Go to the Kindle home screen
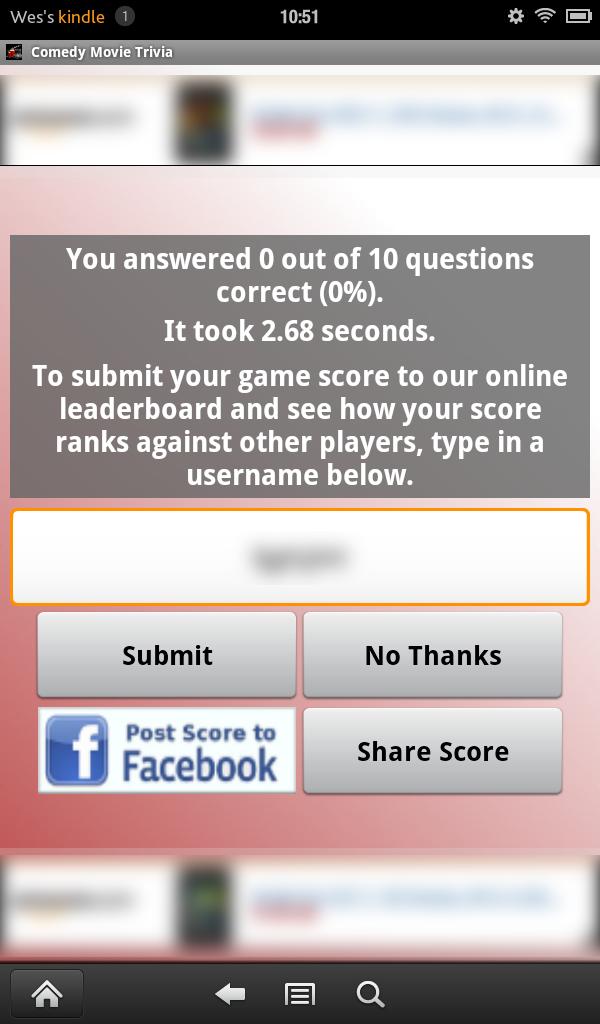600x1024 pixels. pyautogui.click(x=47, y=993)
